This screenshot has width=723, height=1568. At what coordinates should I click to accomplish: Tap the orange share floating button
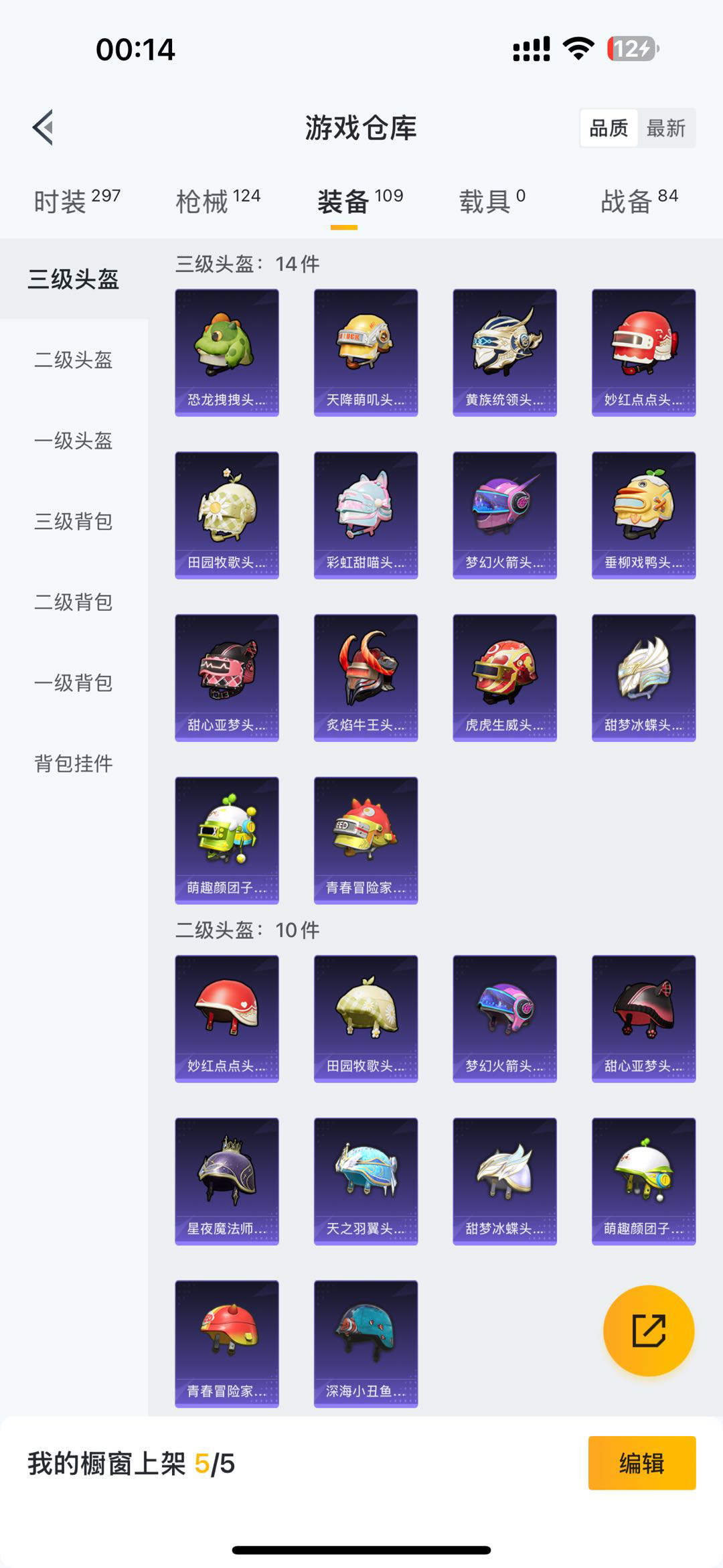tap(648, 1330)
